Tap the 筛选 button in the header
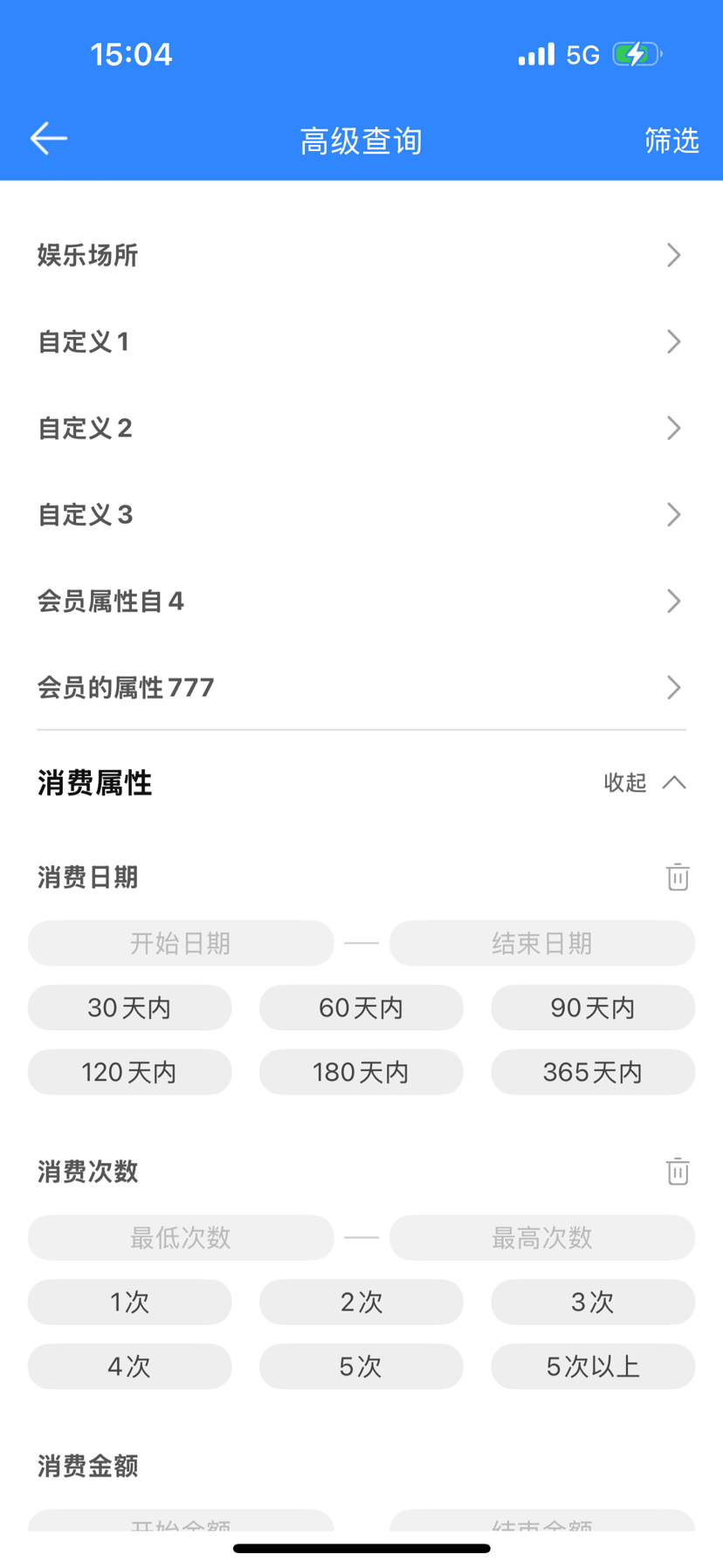The image size is (723, 1568). coord(671,141)
